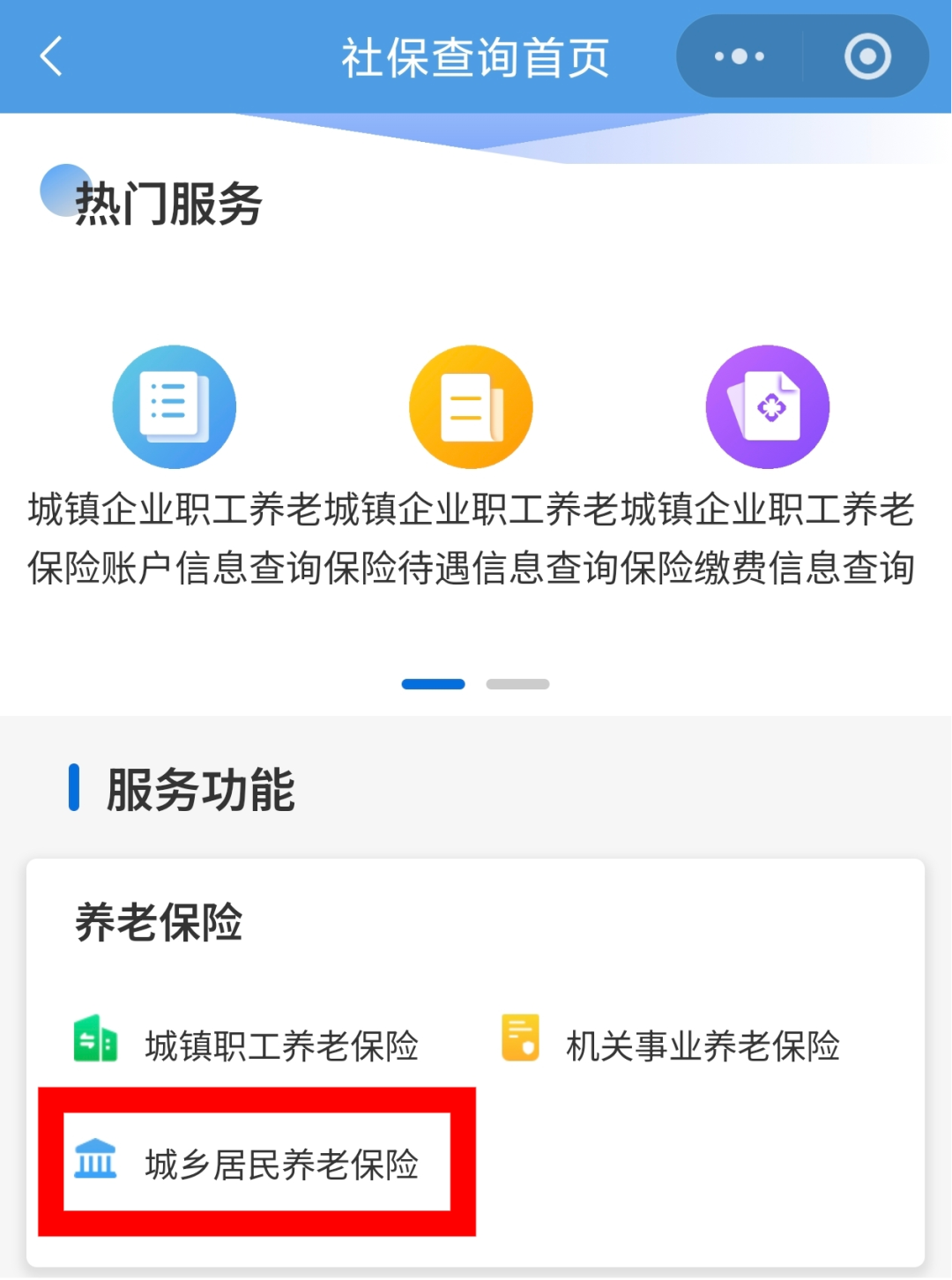Tap the 社保查询首页 title bar text

(x=476, y=56)
